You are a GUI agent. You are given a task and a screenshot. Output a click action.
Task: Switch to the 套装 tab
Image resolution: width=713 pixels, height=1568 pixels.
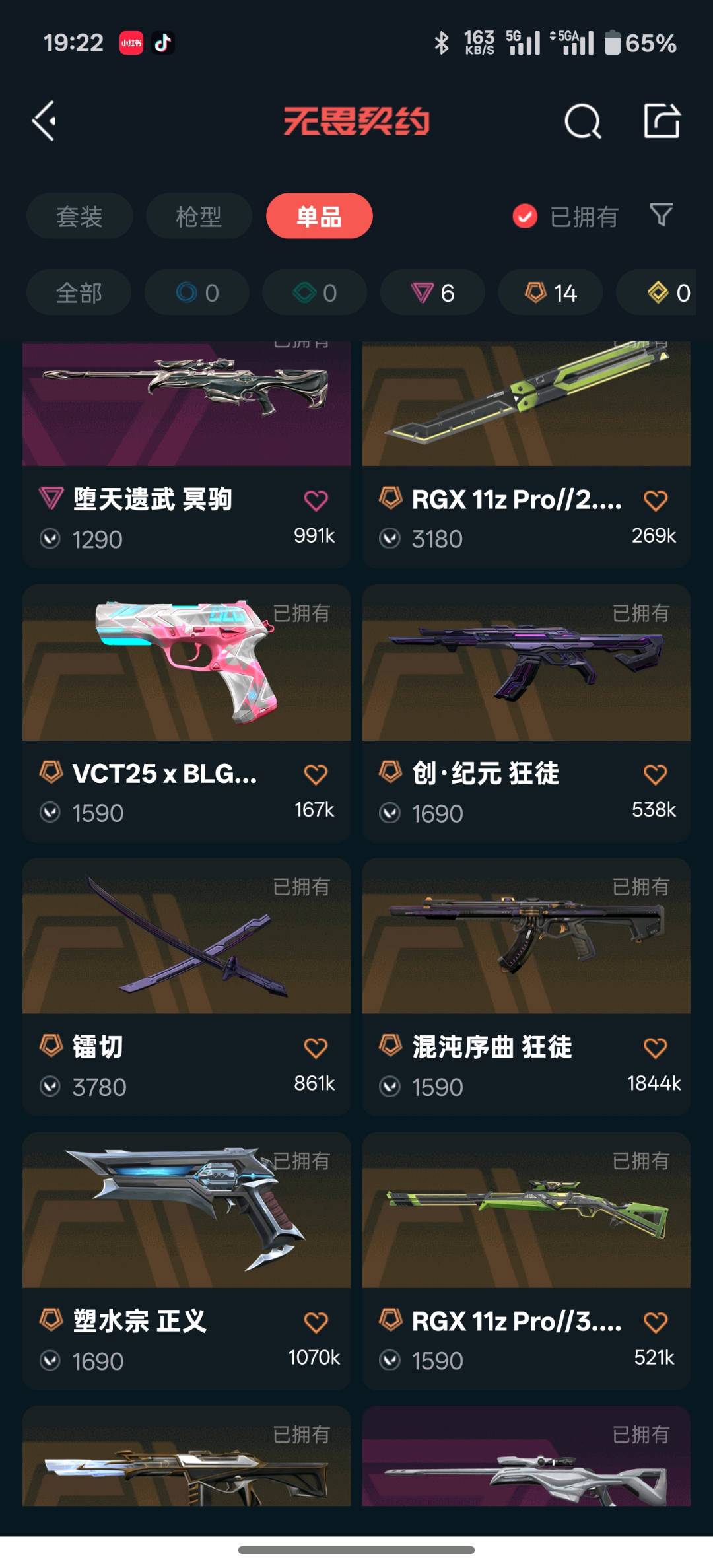point(79,217)
